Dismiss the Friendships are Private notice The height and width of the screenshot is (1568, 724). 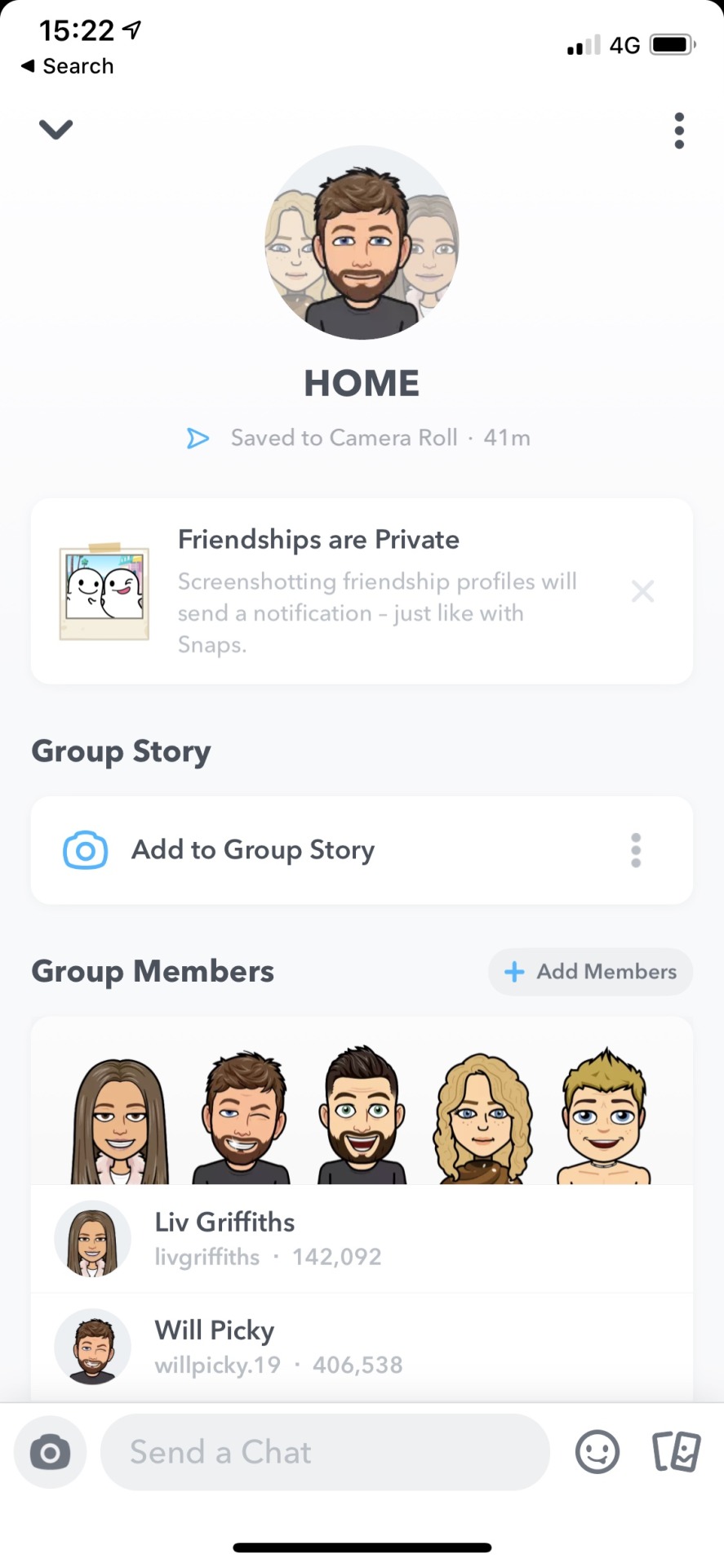pyautogui.click(x=642, y=591)
